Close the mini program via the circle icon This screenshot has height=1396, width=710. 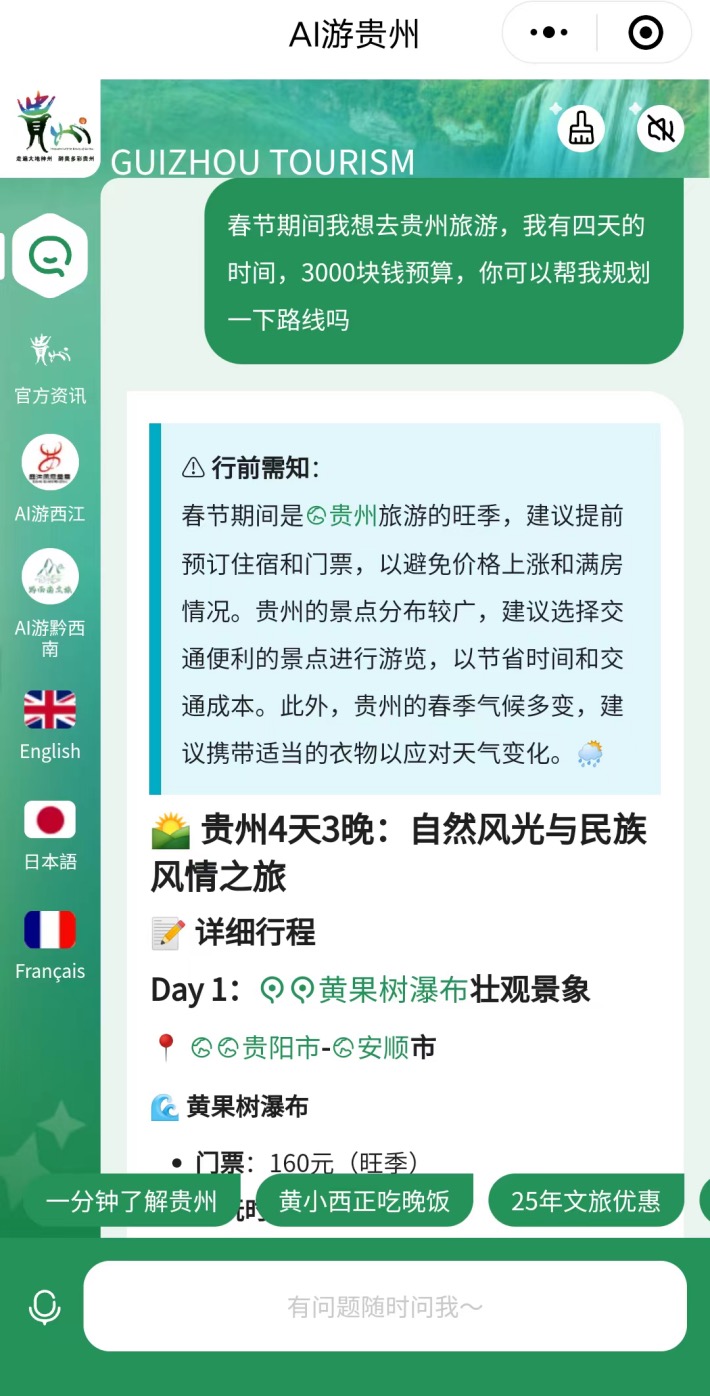(645, 33)
